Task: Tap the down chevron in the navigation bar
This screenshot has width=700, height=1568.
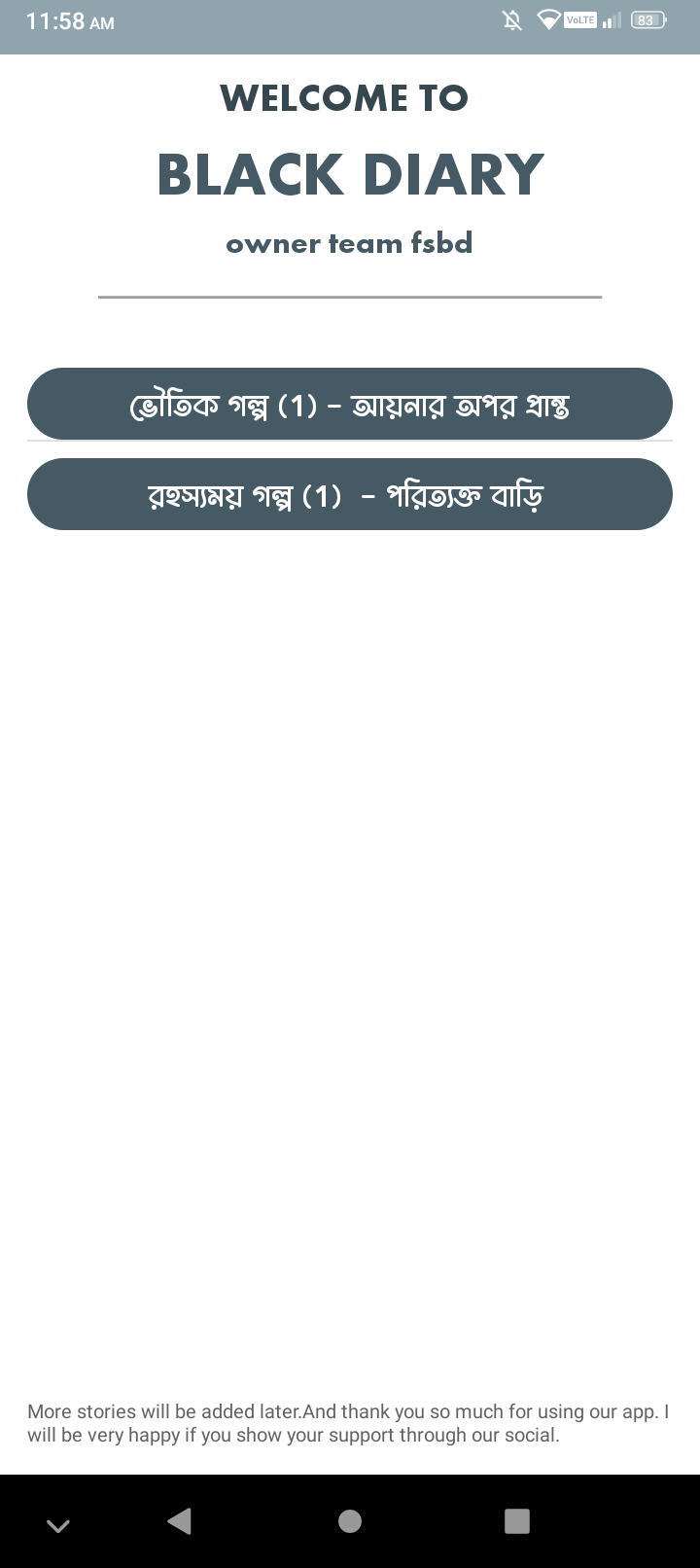Action: tap(58, 1525)
